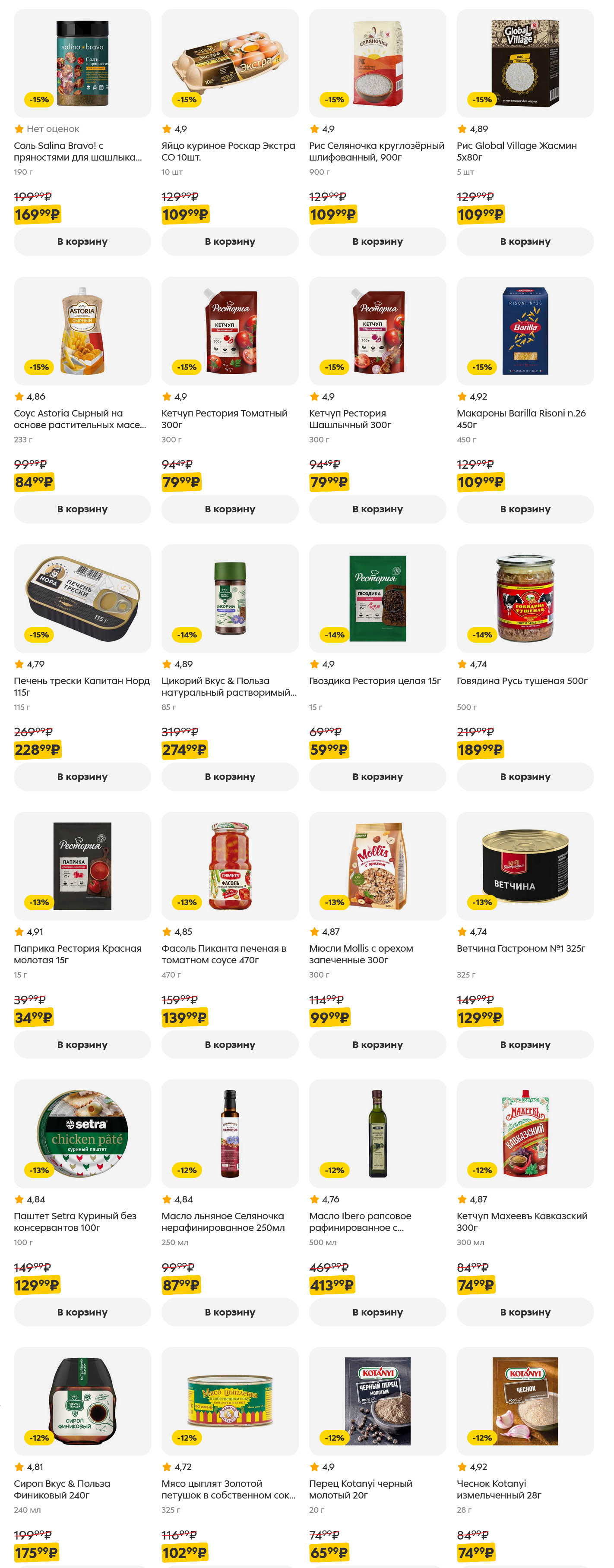This screenshot has width=614, height=1568.
Task: Add Фасоль Пиканта печеная to cart
Action: pos(230,1044)
